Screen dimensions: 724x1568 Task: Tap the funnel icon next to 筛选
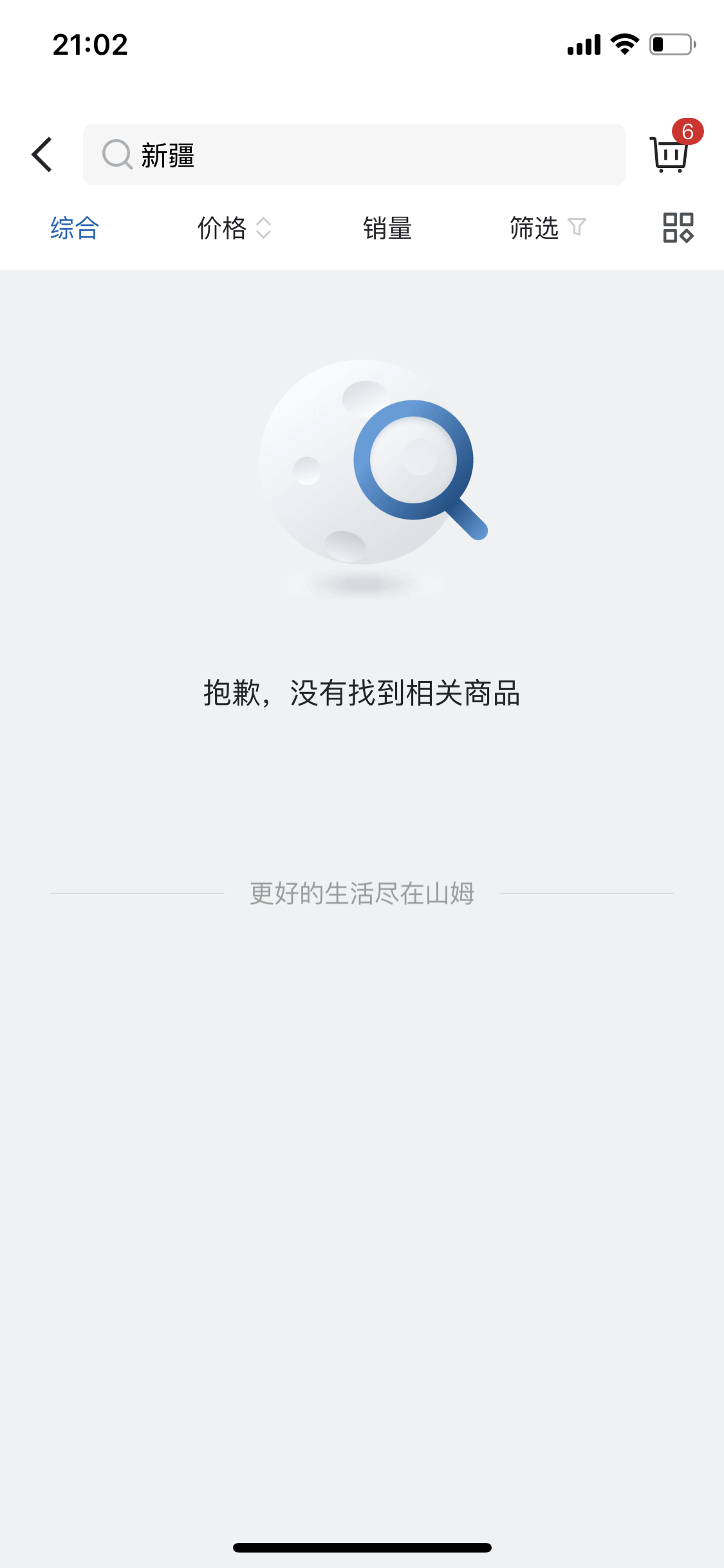pos(576,228)
